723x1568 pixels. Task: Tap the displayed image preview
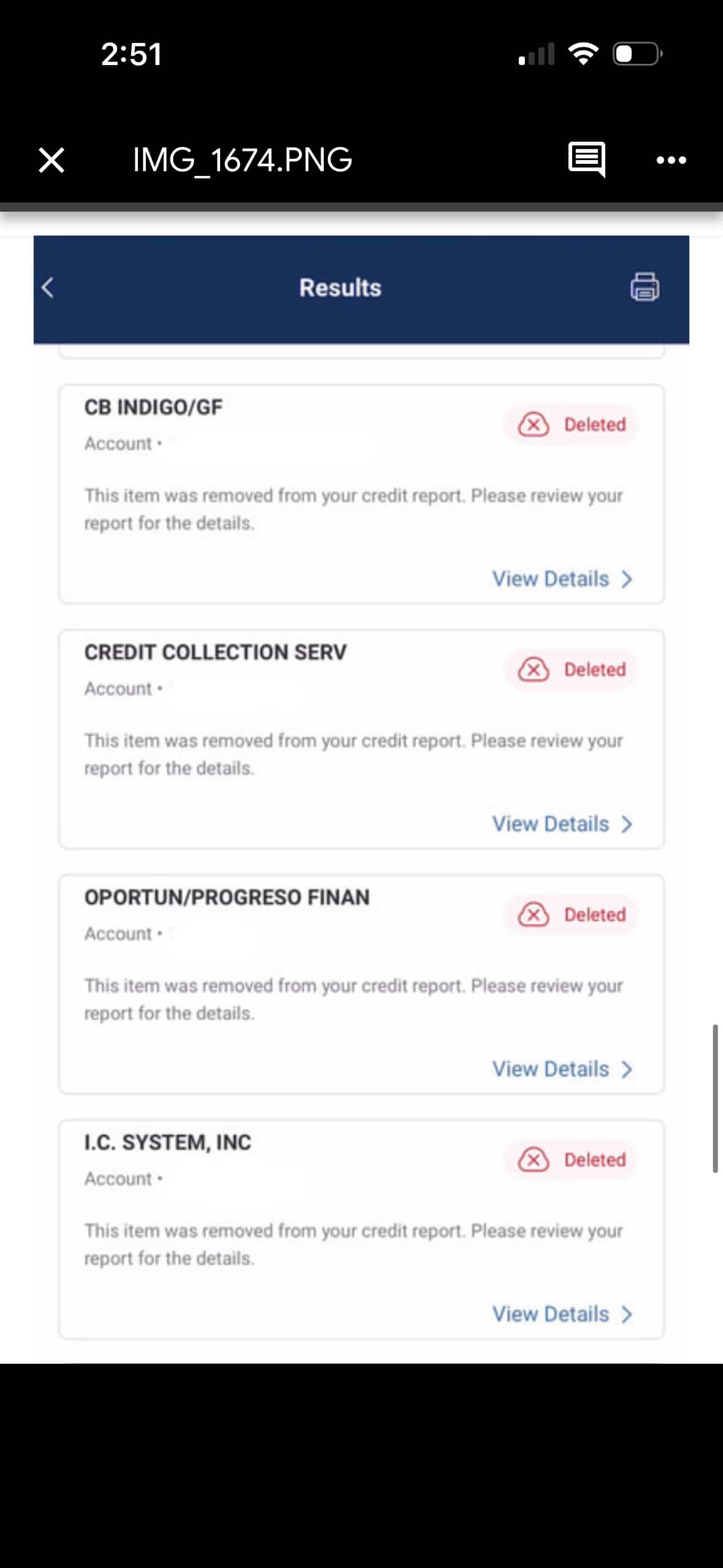pyautogui.click(x=361, y=797)
